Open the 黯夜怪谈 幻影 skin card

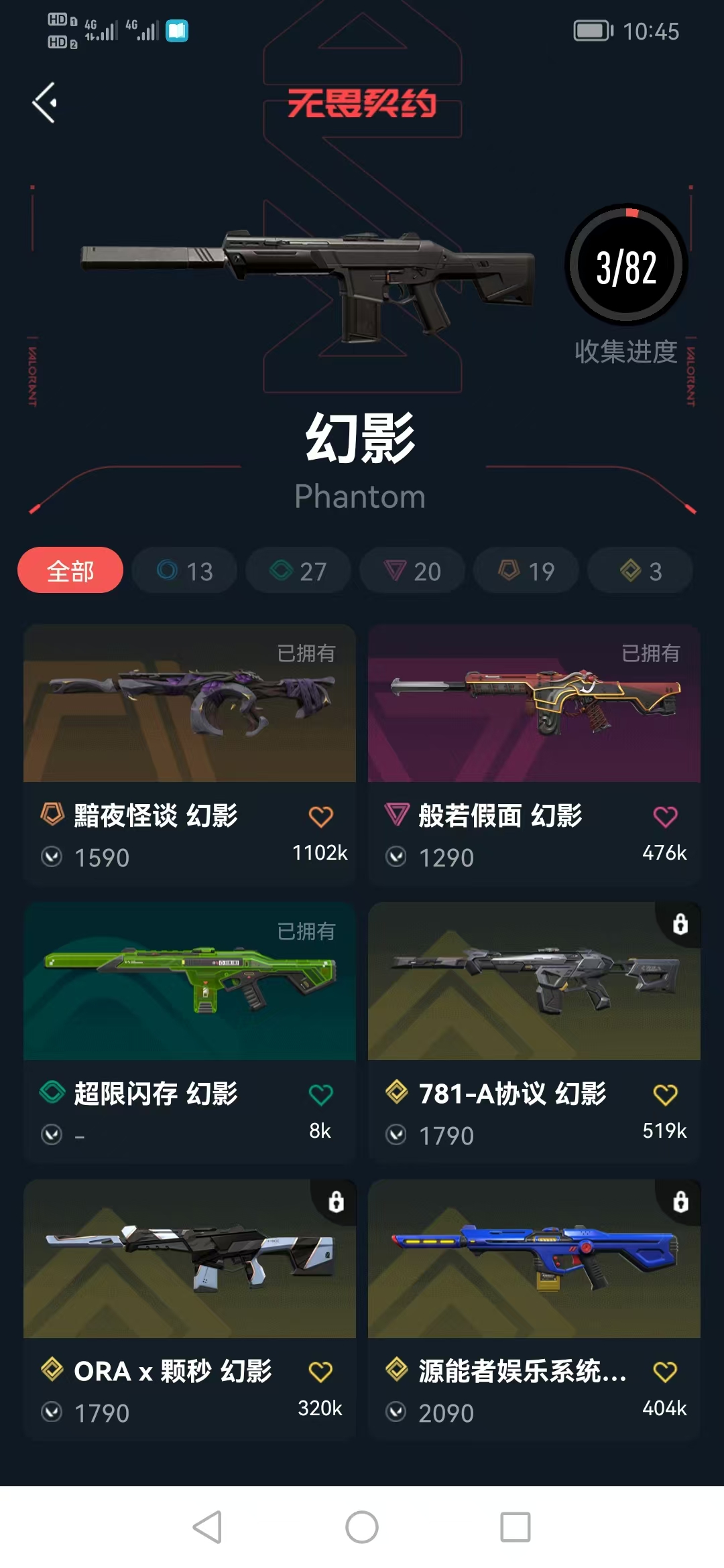point(190,704)
